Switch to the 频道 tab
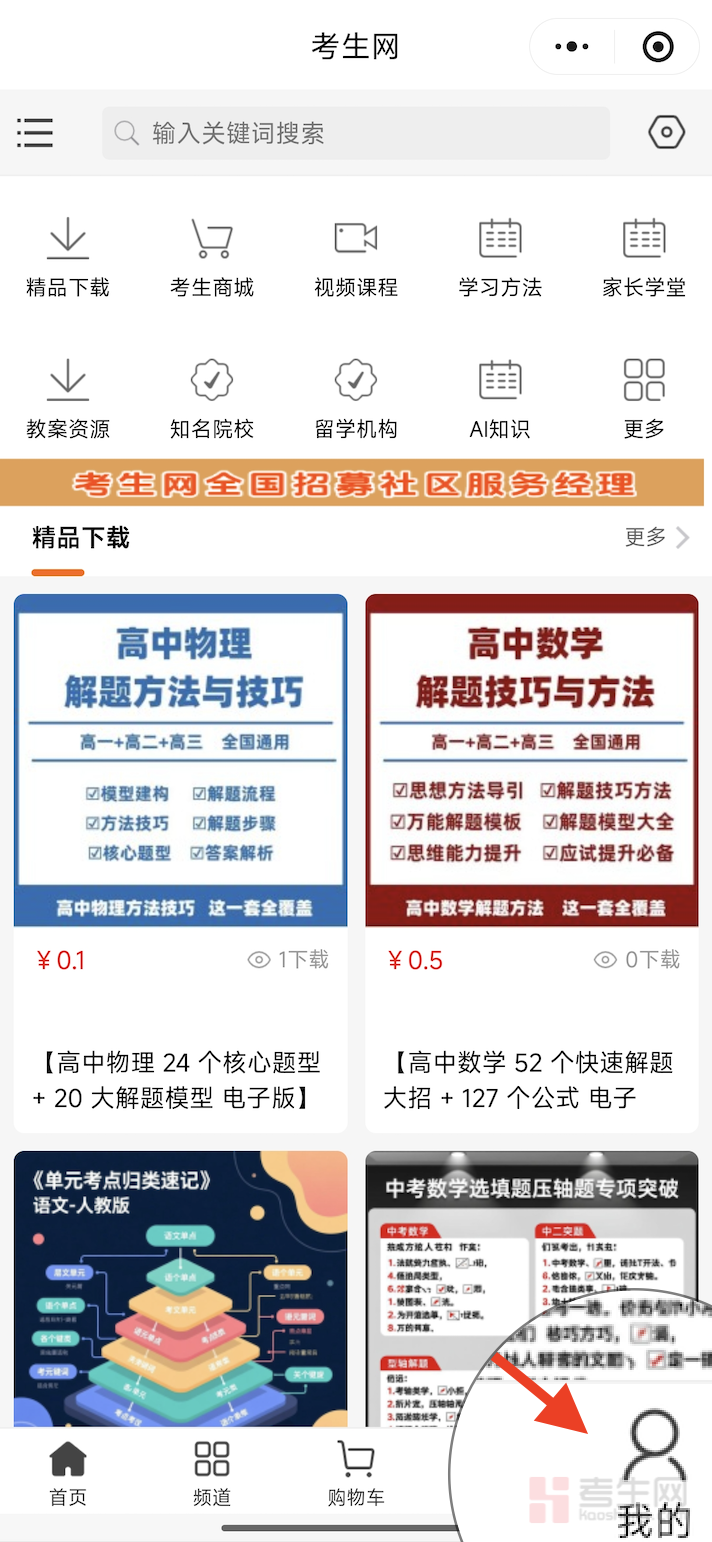 coord(212,1473)
